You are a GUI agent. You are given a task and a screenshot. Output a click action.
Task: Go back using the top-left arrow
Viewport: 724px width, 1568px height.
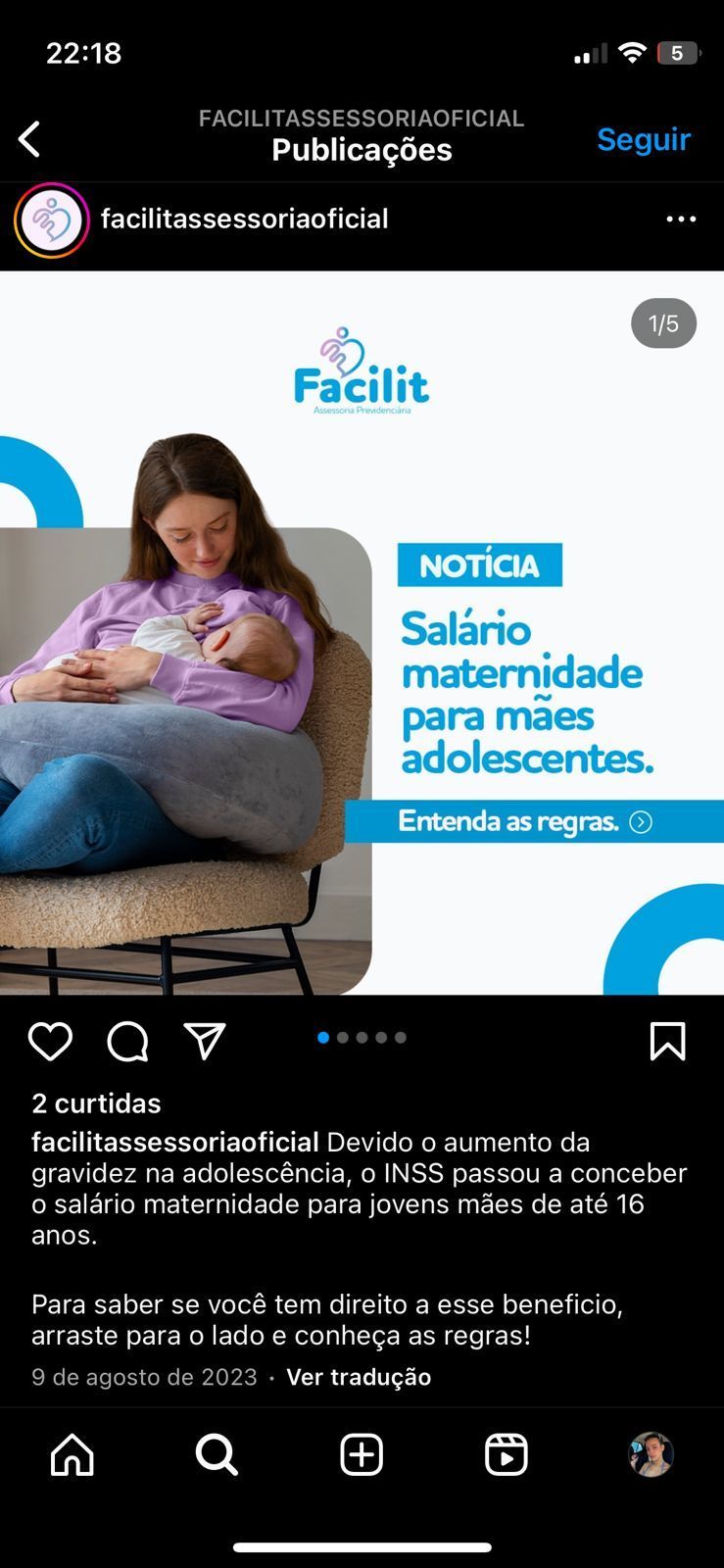pyautogui.click(x=30, y=139)
